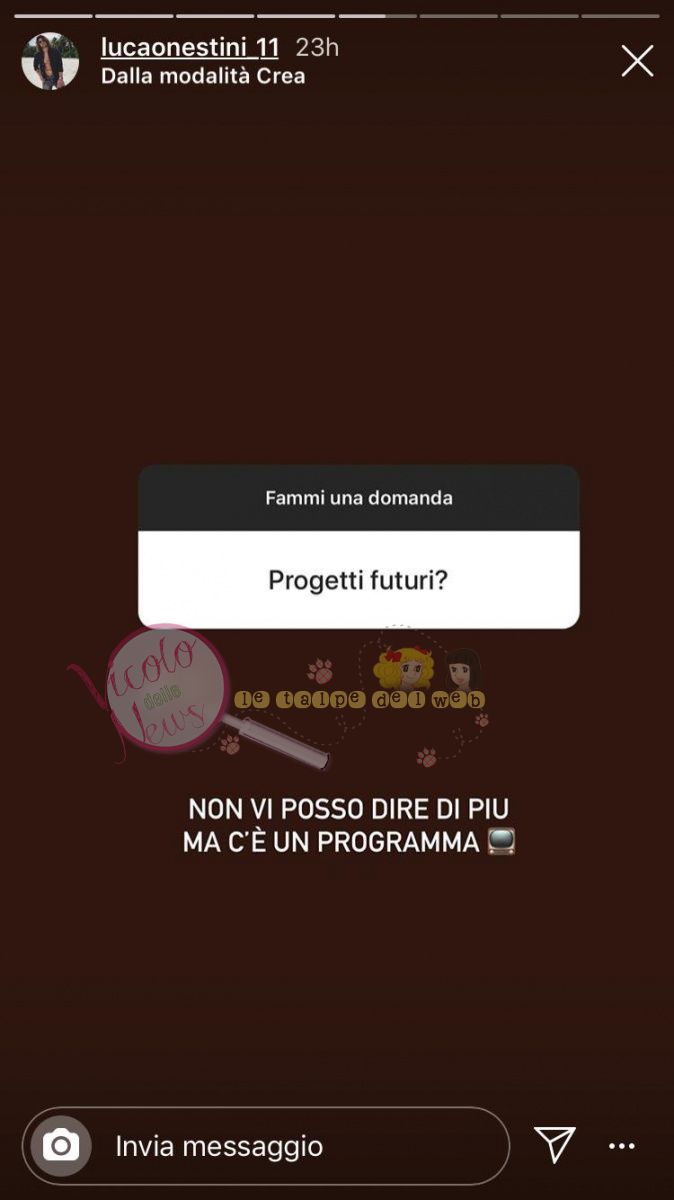Share this story via paper plane icon
The height and width of the screenshot is (1200, 674).
(x=554, y=1145)
